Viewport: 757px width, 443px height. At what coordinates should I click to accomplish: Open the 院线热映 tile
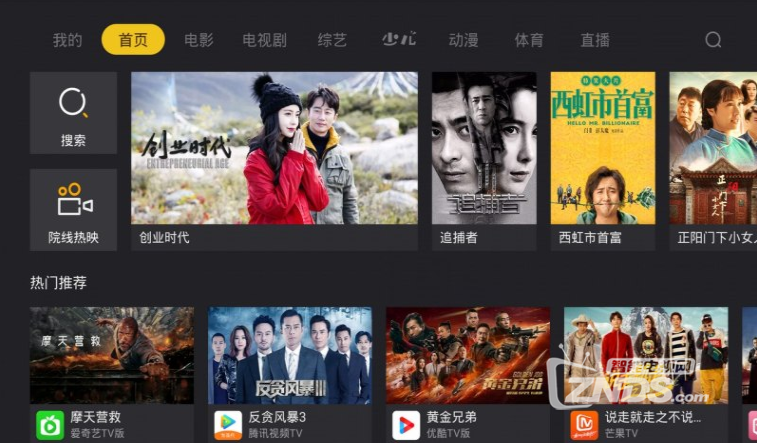tap(73, 210)
